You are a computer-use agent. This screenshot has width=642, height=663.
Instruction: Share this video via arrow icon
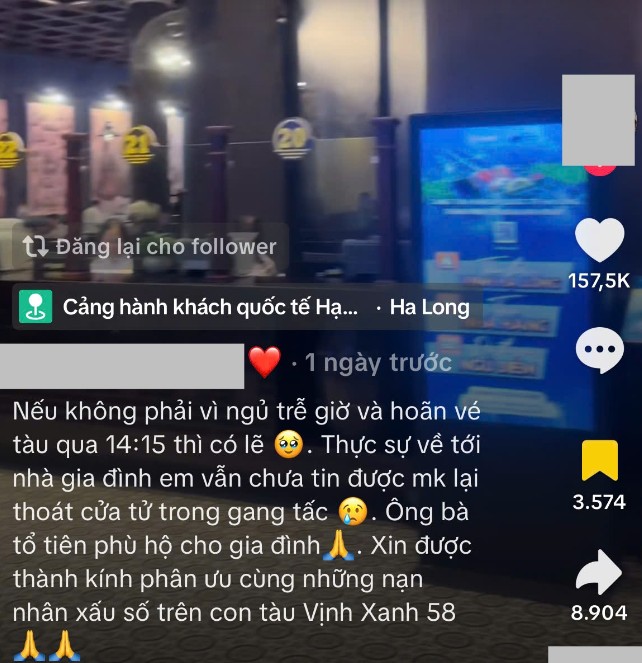600,572
